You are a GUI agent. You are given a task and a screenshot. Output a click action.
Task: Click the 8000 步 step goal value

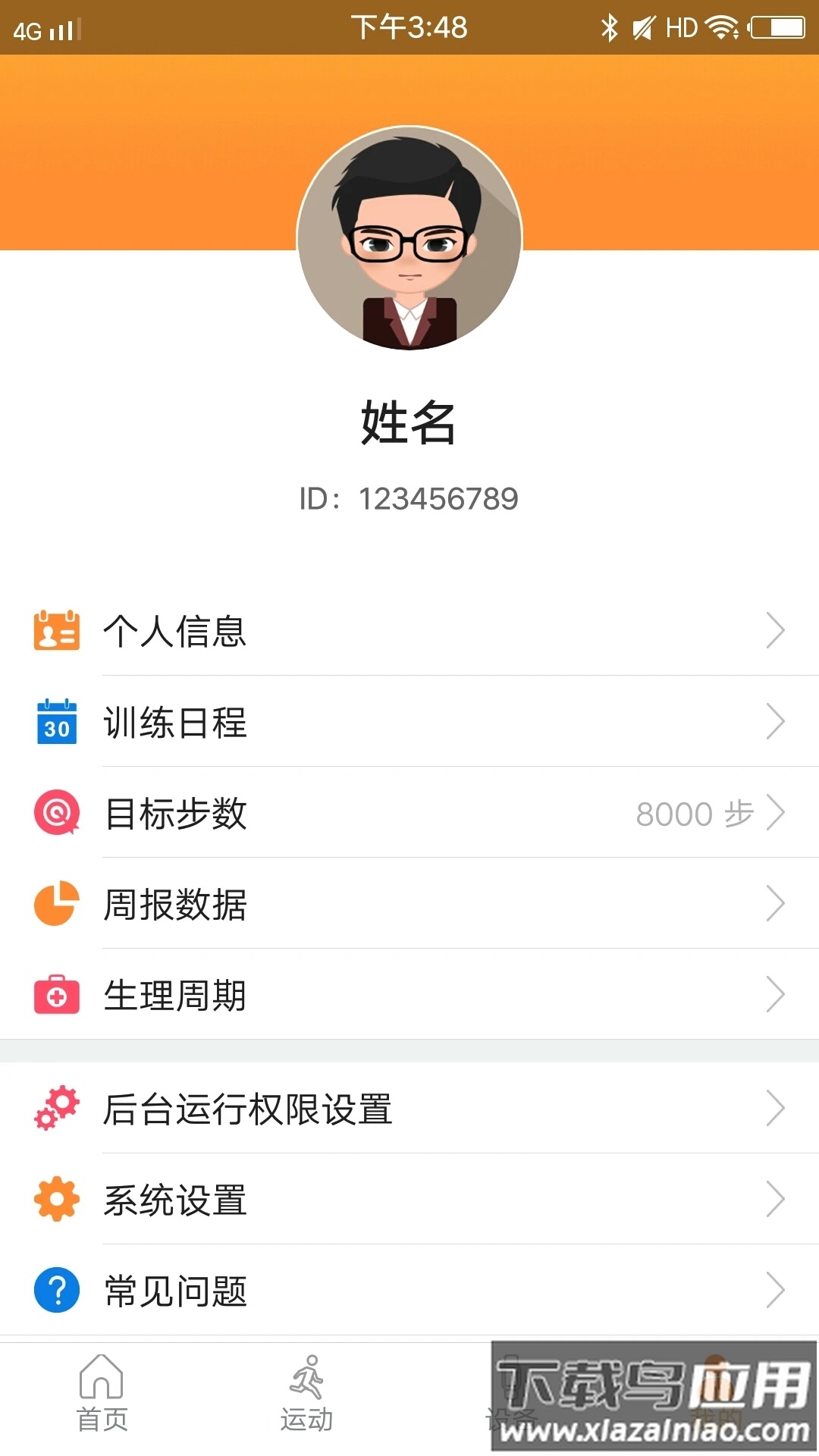click(694, 814)
